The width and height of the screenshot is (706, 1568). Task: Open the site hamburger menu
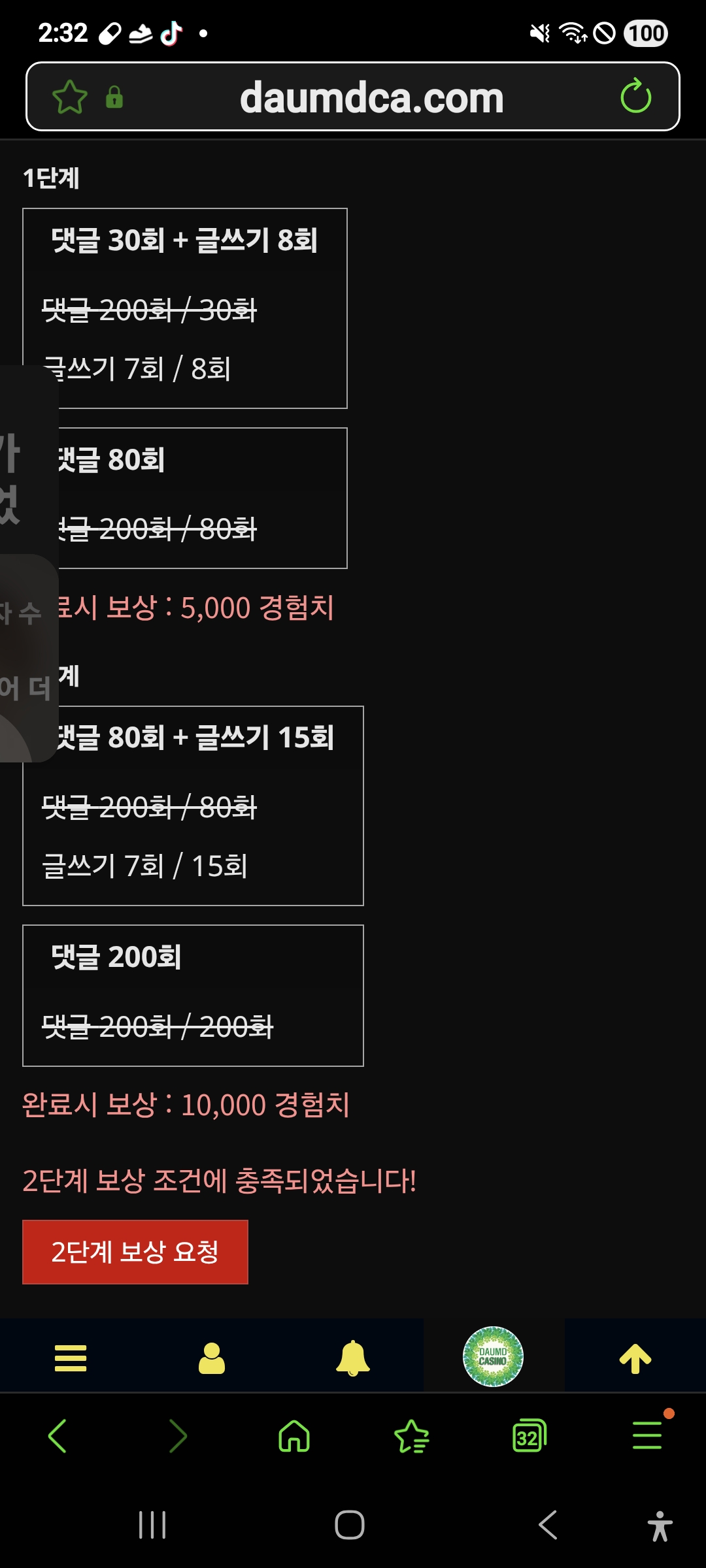71,1358
